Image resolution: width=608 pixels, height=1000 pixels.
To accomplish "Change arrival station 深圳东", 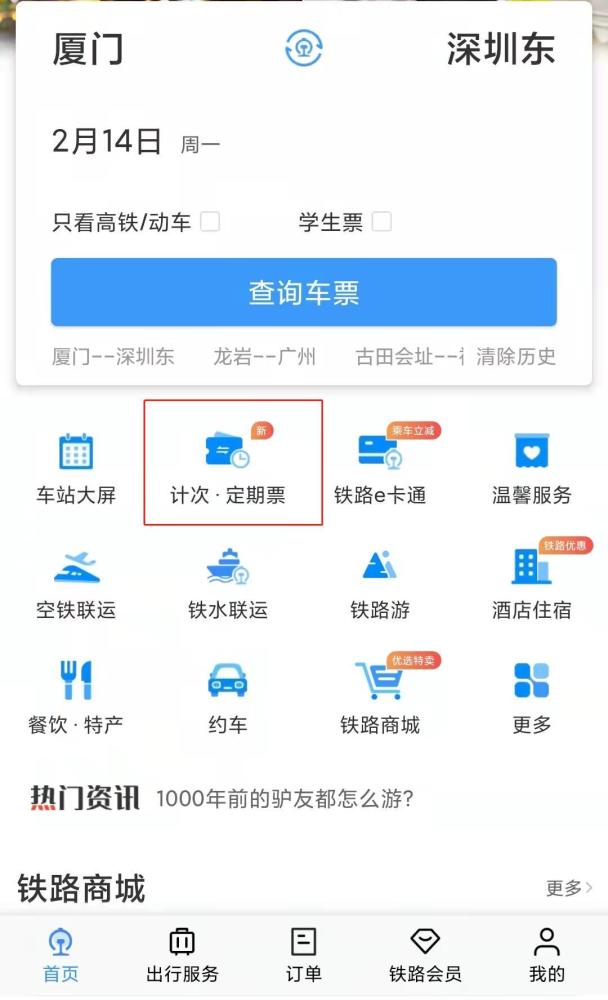I will 500,49.
